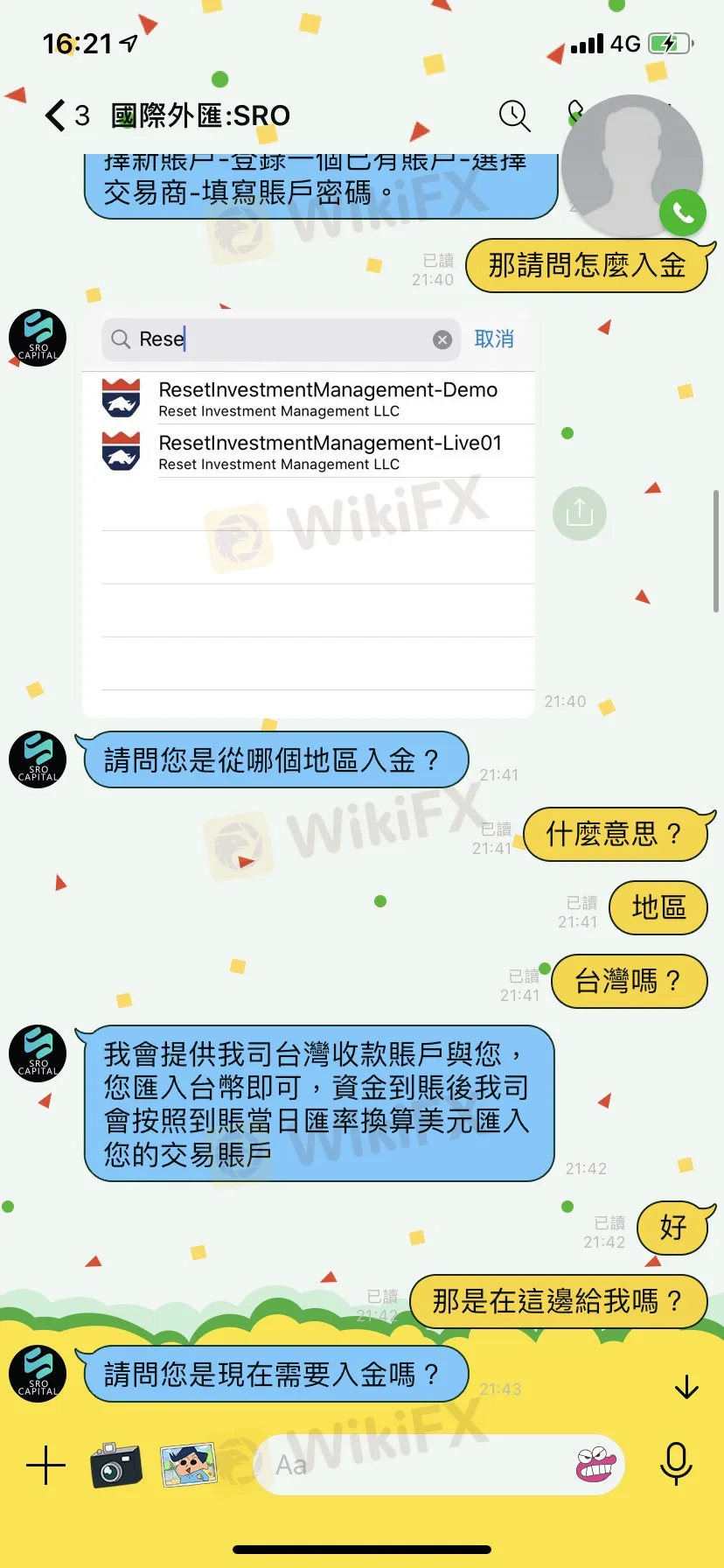Open the sticker and emoji panel

(596, 1464)
